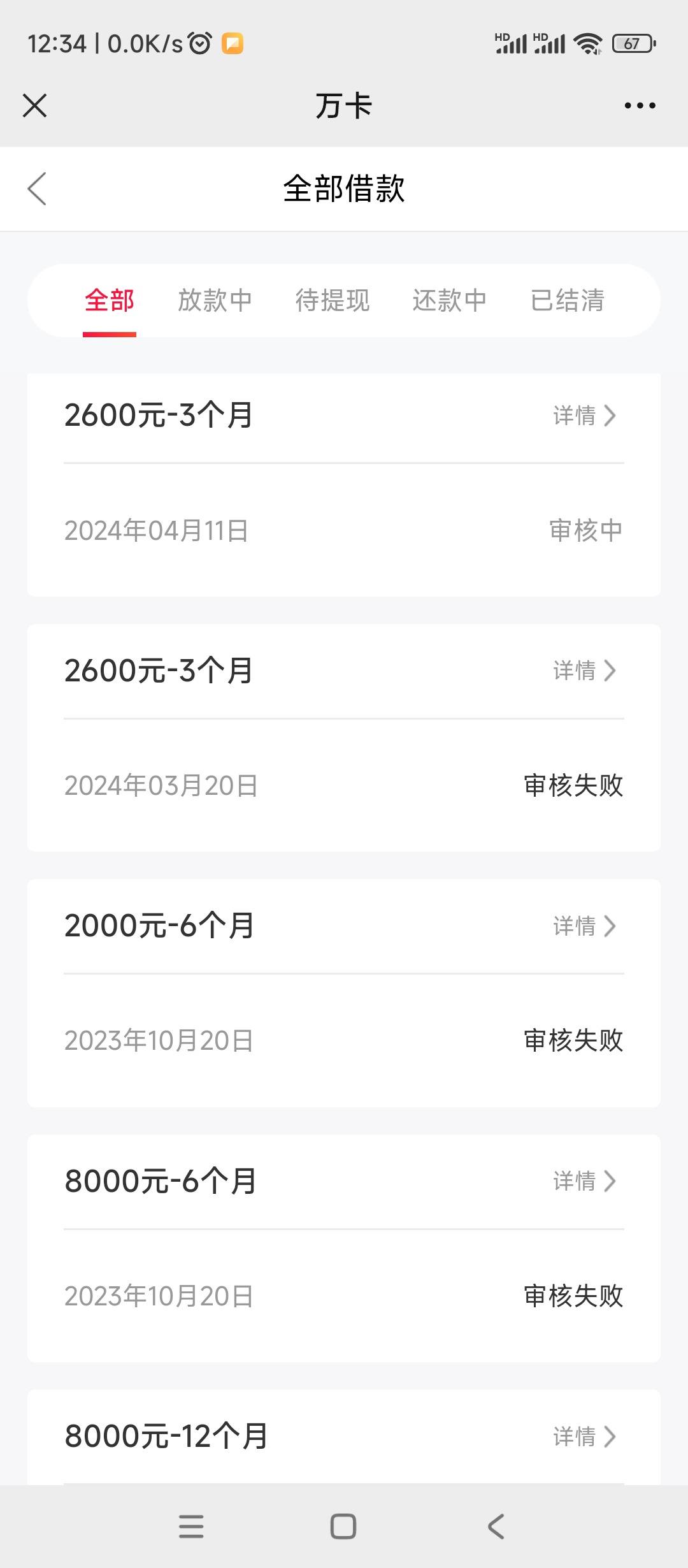Switch to the 待提现 tab
The image size is (688, 1568).
332,300
